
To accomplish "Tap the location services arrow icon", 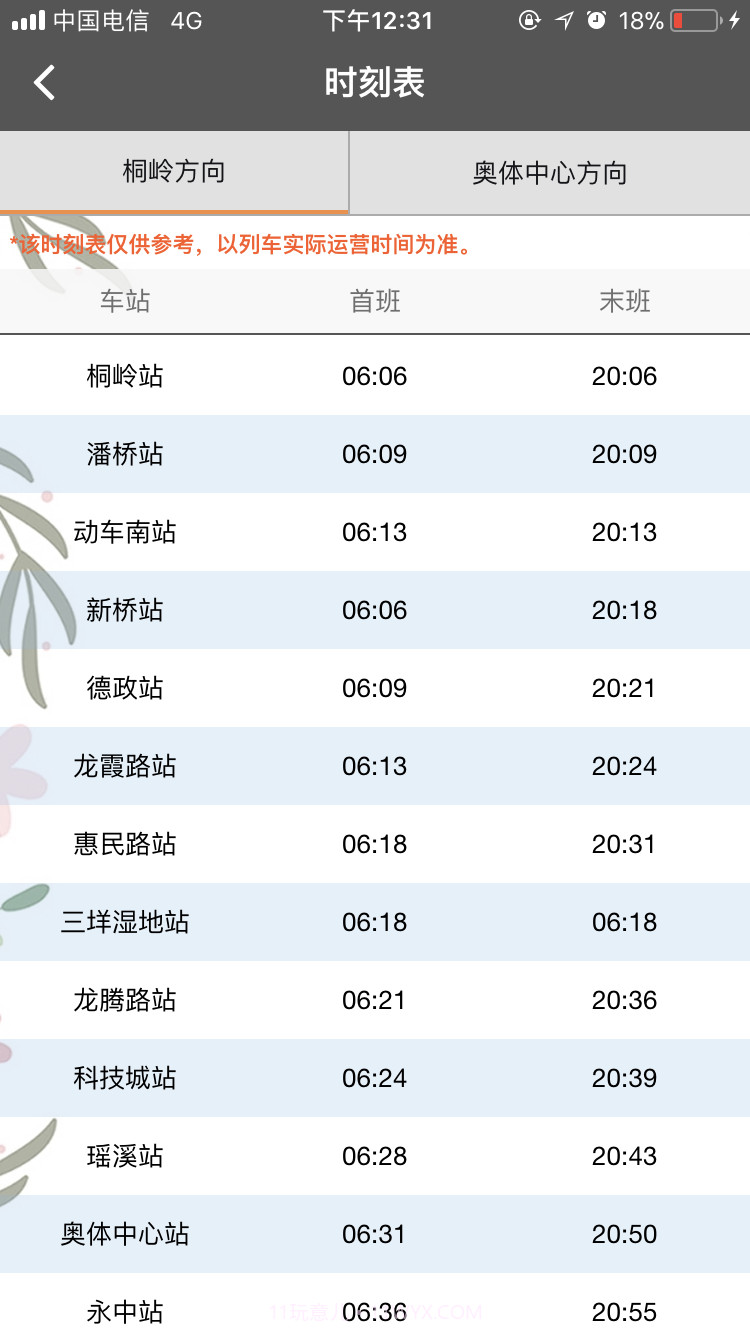I will 564,18.
